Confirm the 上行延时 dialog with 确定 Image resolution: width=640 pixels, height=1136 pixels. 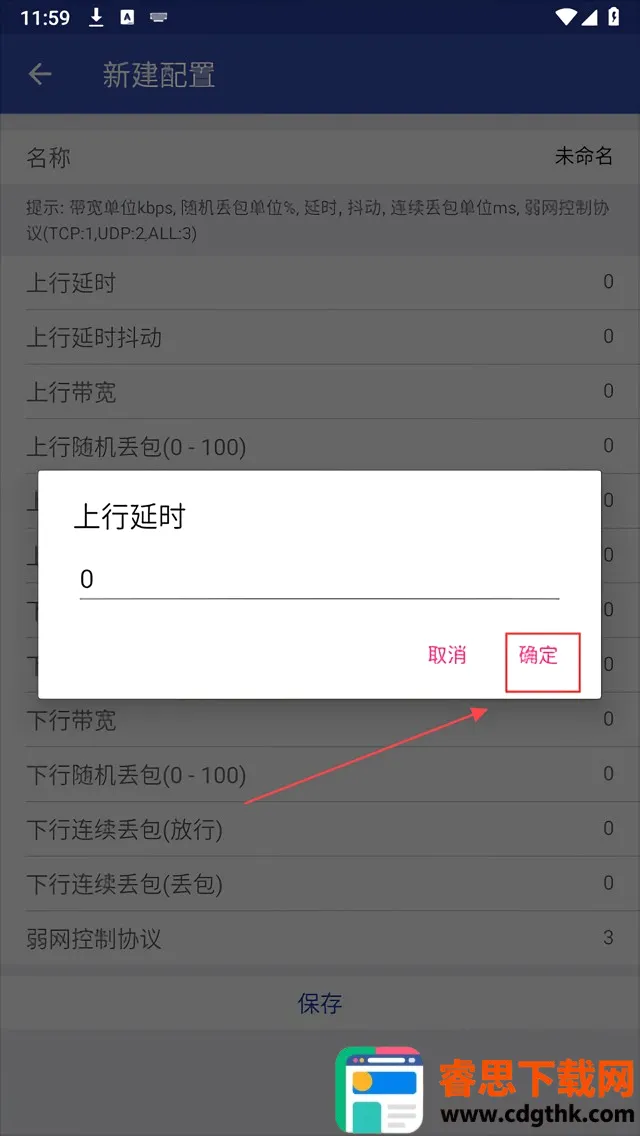tap(539, 655)
